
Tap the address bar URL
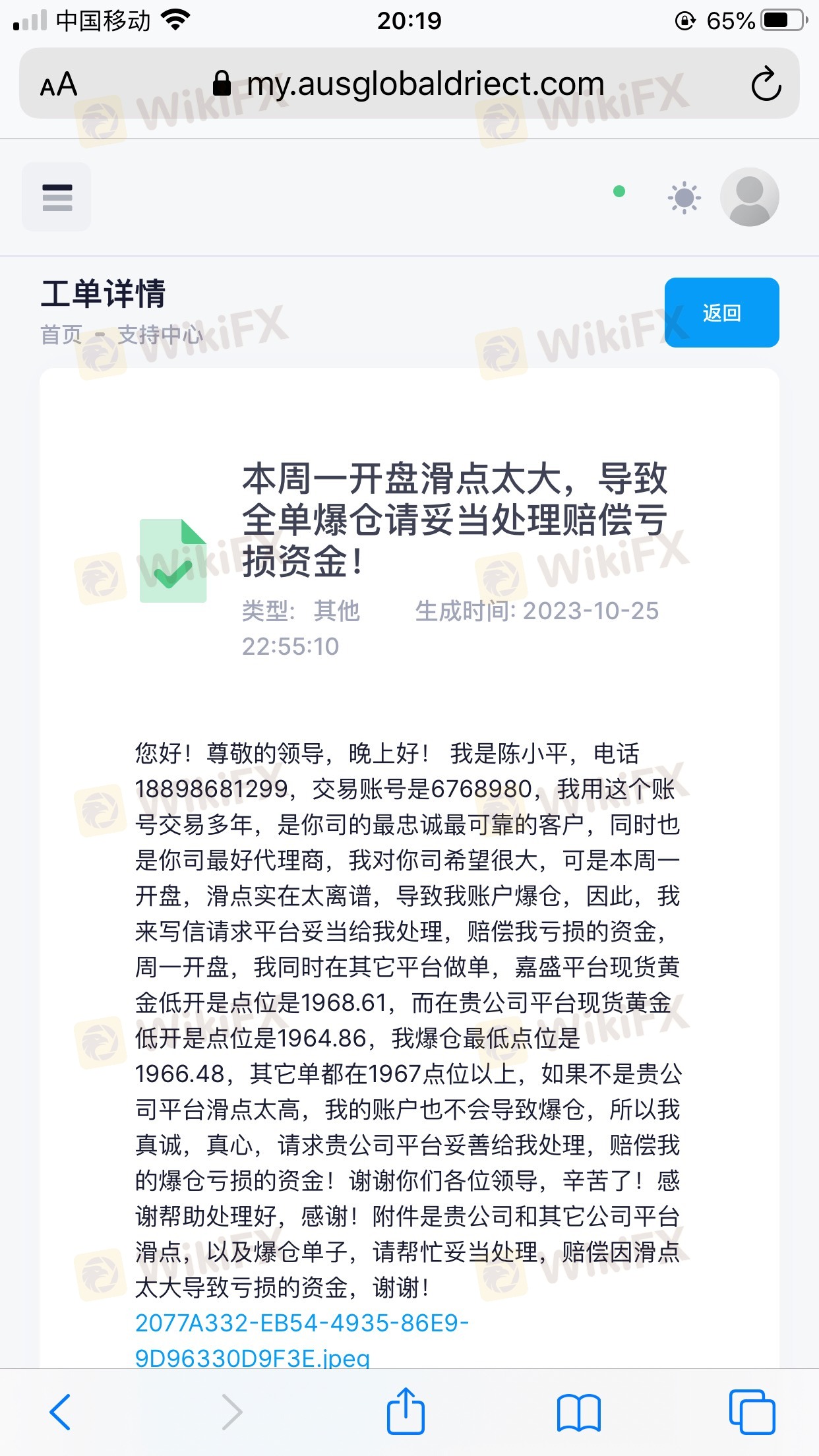(x=425, y=84)
